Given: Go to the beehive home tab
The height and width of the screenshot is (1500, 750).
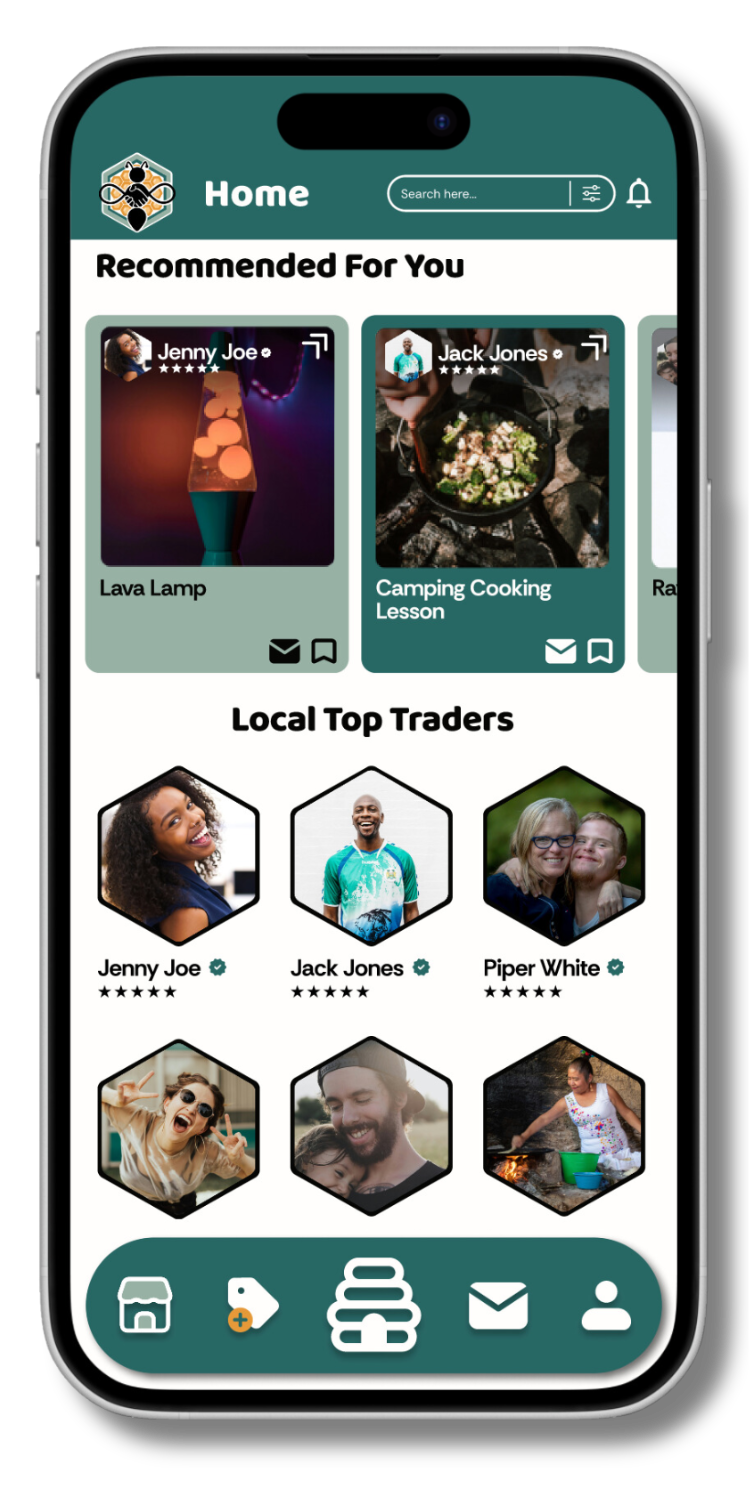Looking at the screenshot, I should pos(374,1305).
